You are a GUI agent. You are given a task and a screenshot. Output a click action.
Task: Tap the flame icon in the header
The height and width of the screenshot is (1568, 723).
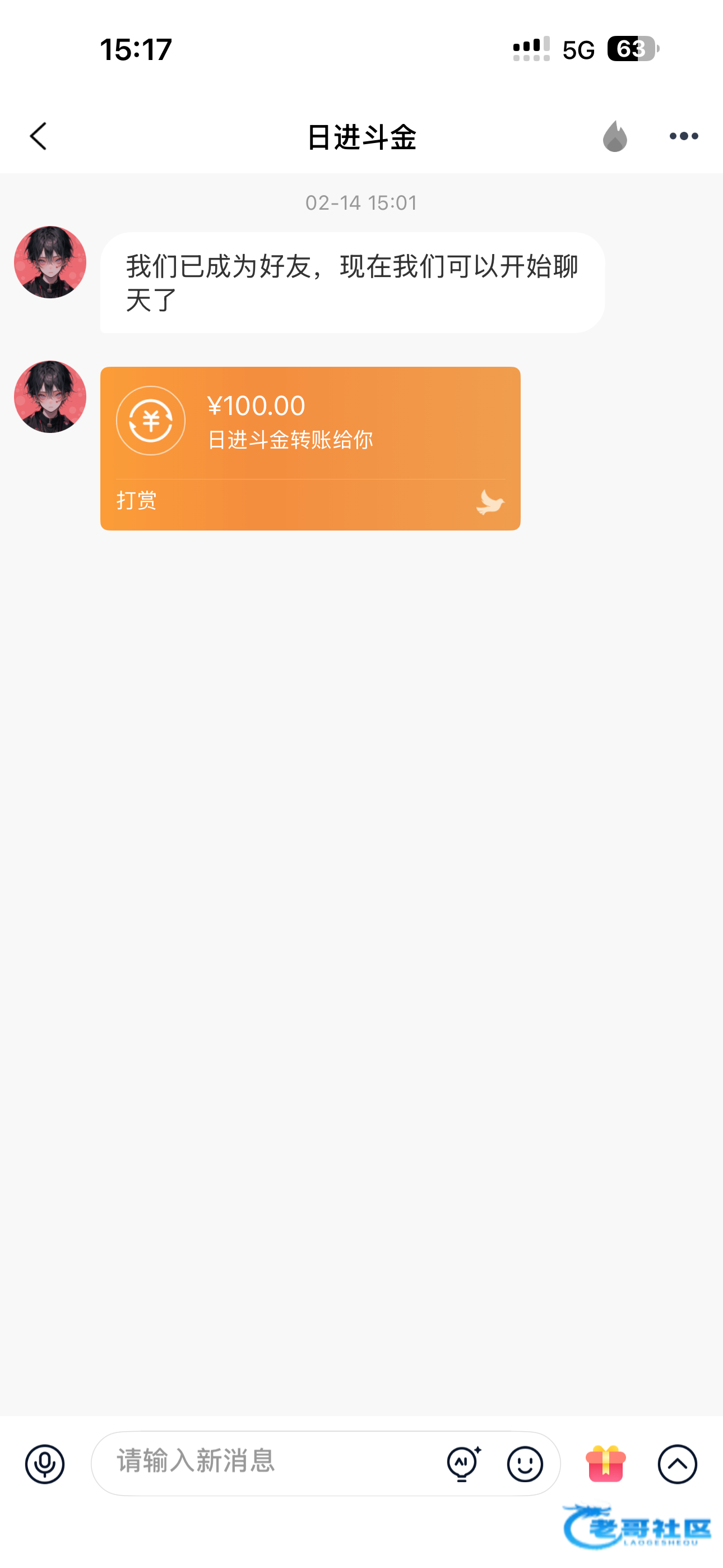coord(615,136)
